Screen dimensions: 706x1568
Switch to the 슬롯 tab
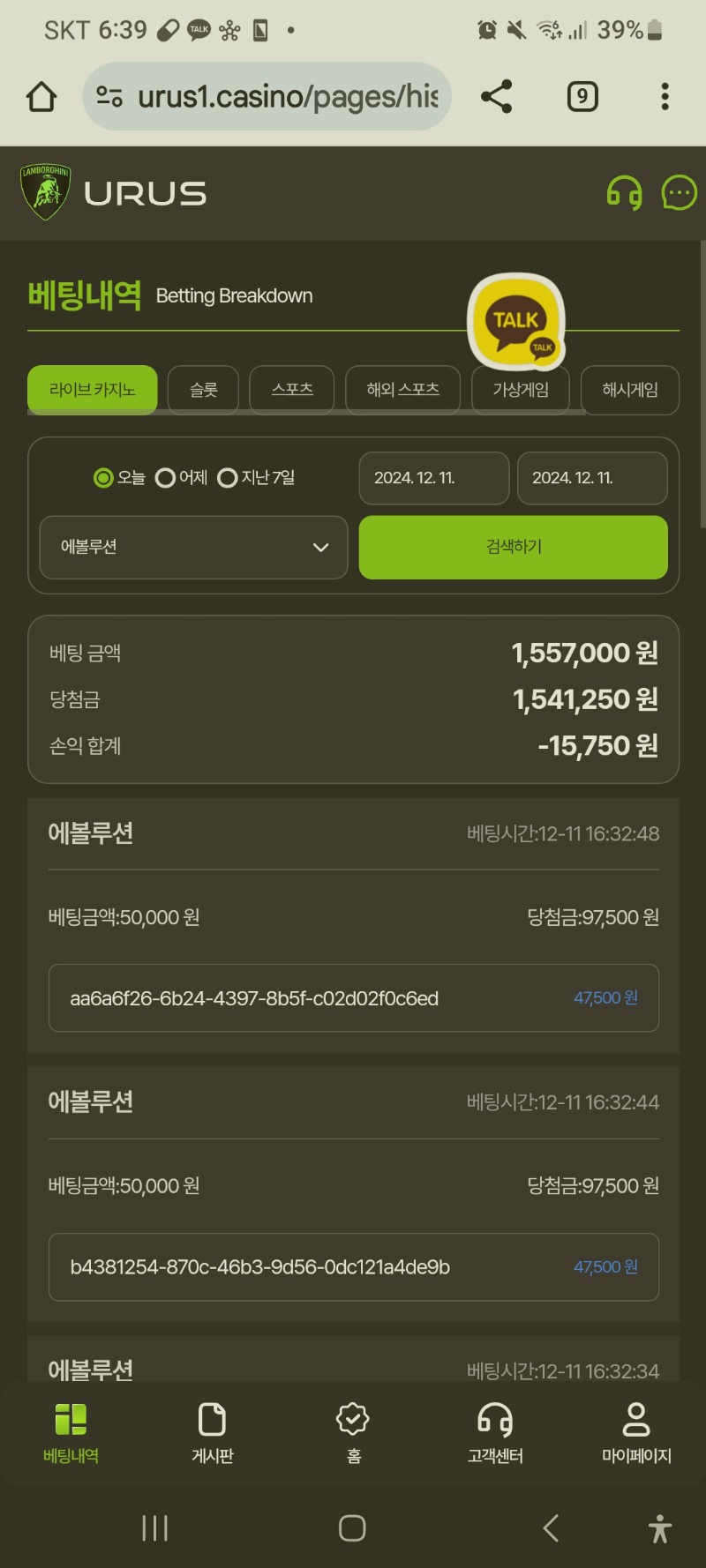[203, 390]
